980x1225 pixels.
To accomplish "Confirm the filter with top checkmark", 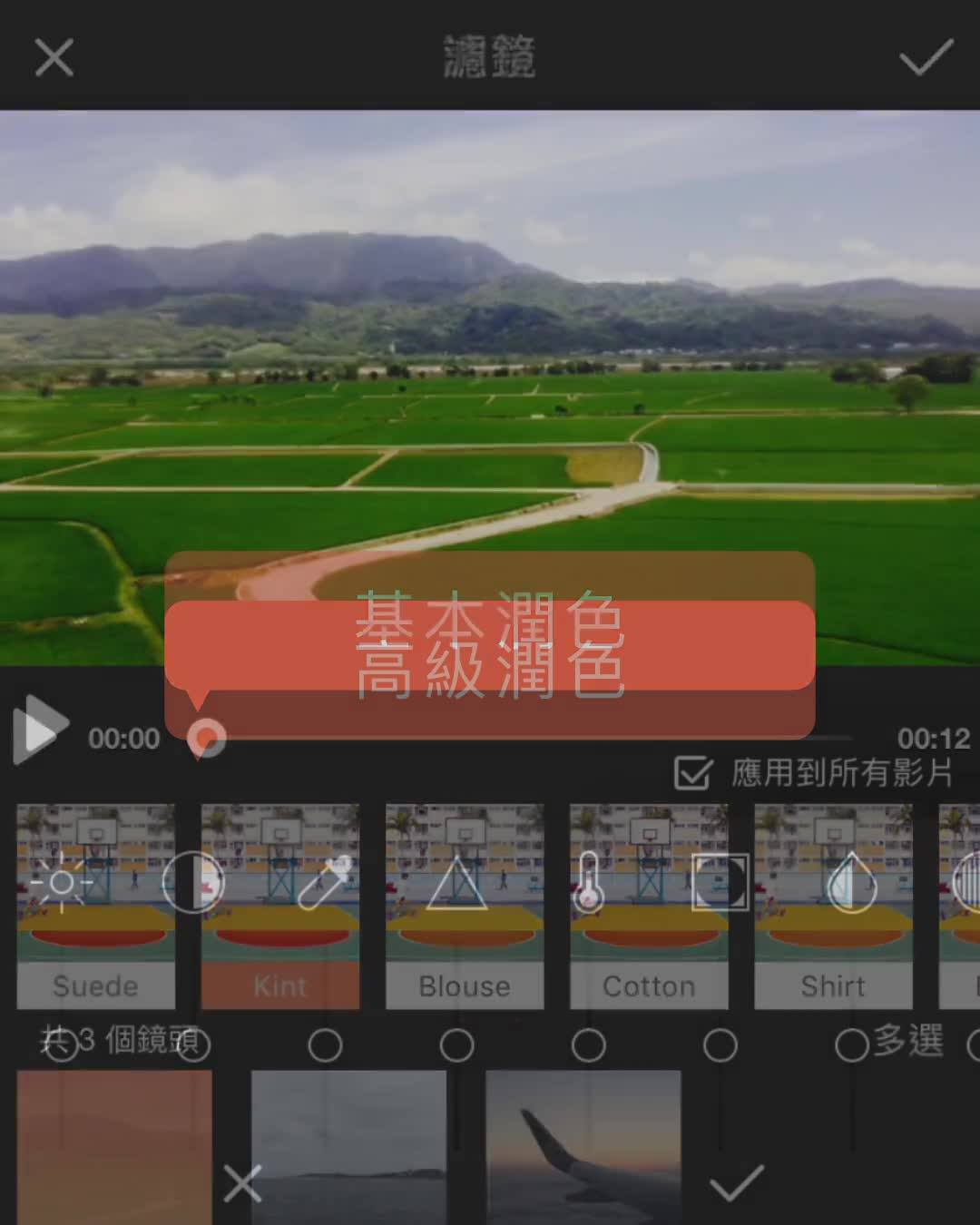I will click(926, 58).
